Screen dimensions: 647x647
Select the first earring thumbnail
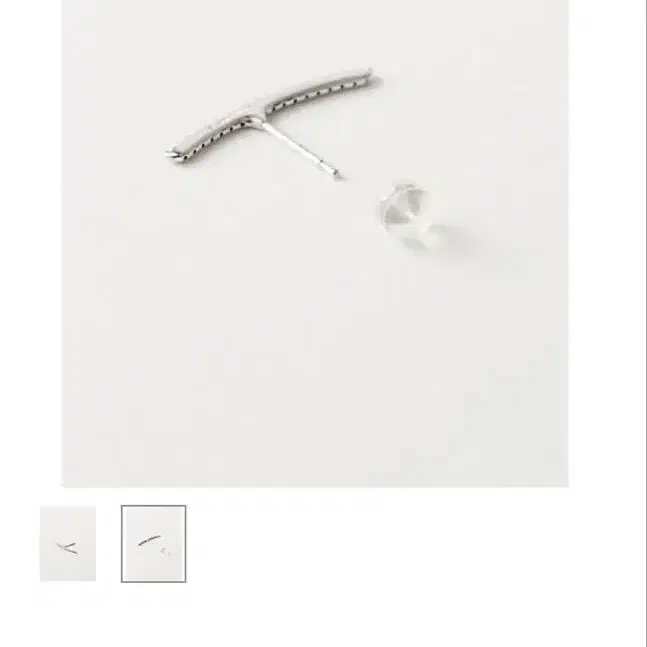68,543
